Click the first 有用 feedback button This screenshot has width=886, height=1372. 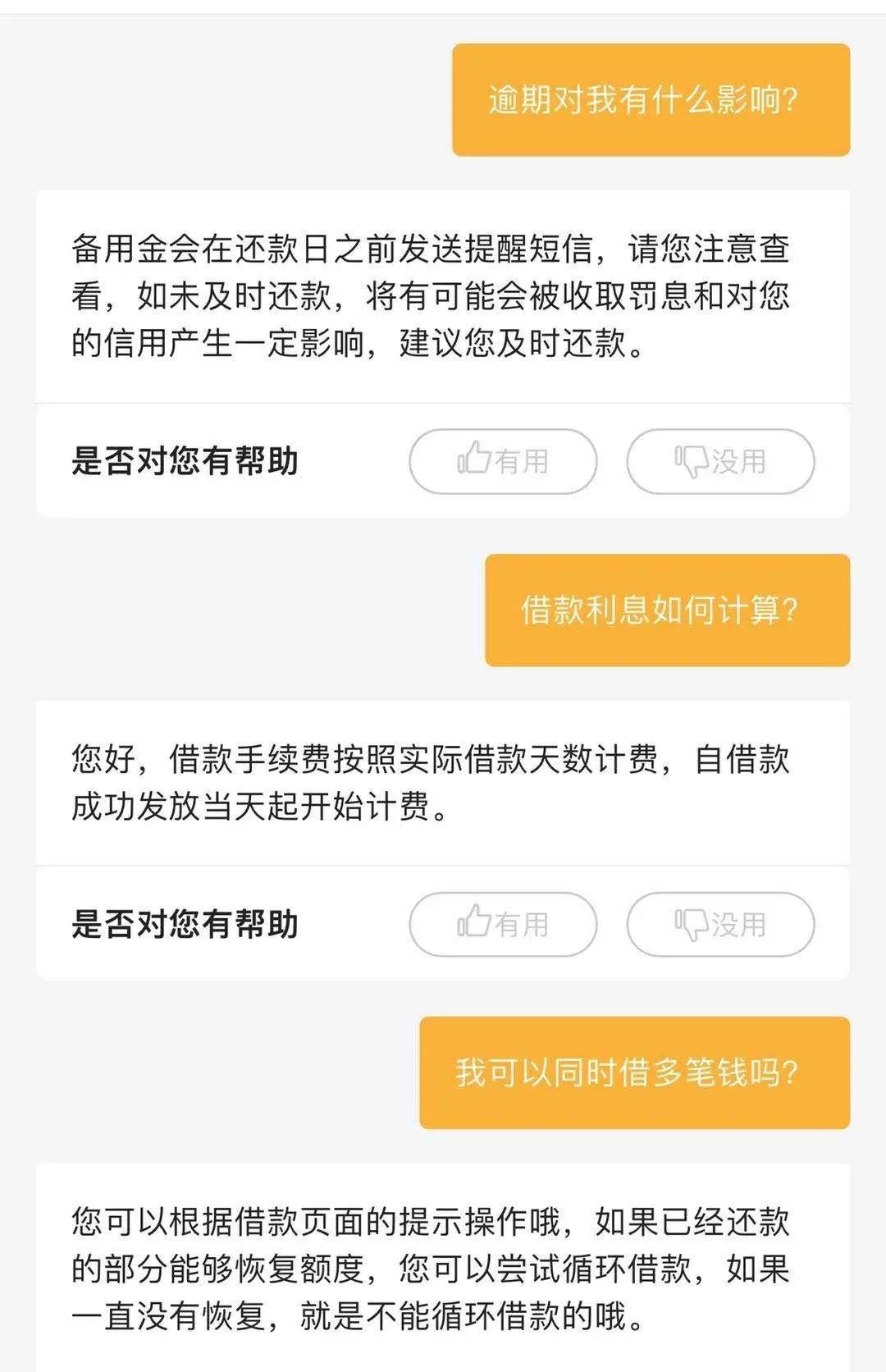click(504, 460)
